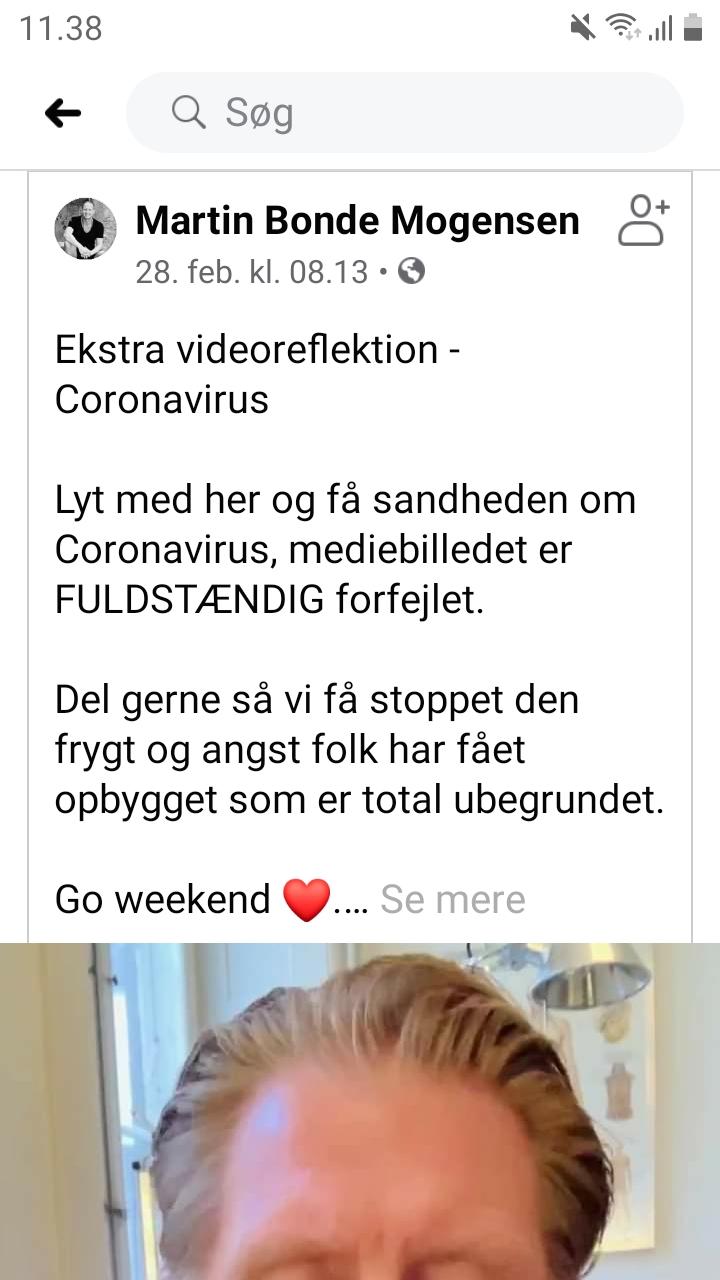Open the Søg search field
The height and width of the screenshot is (1280, 720).
point(404,113)
